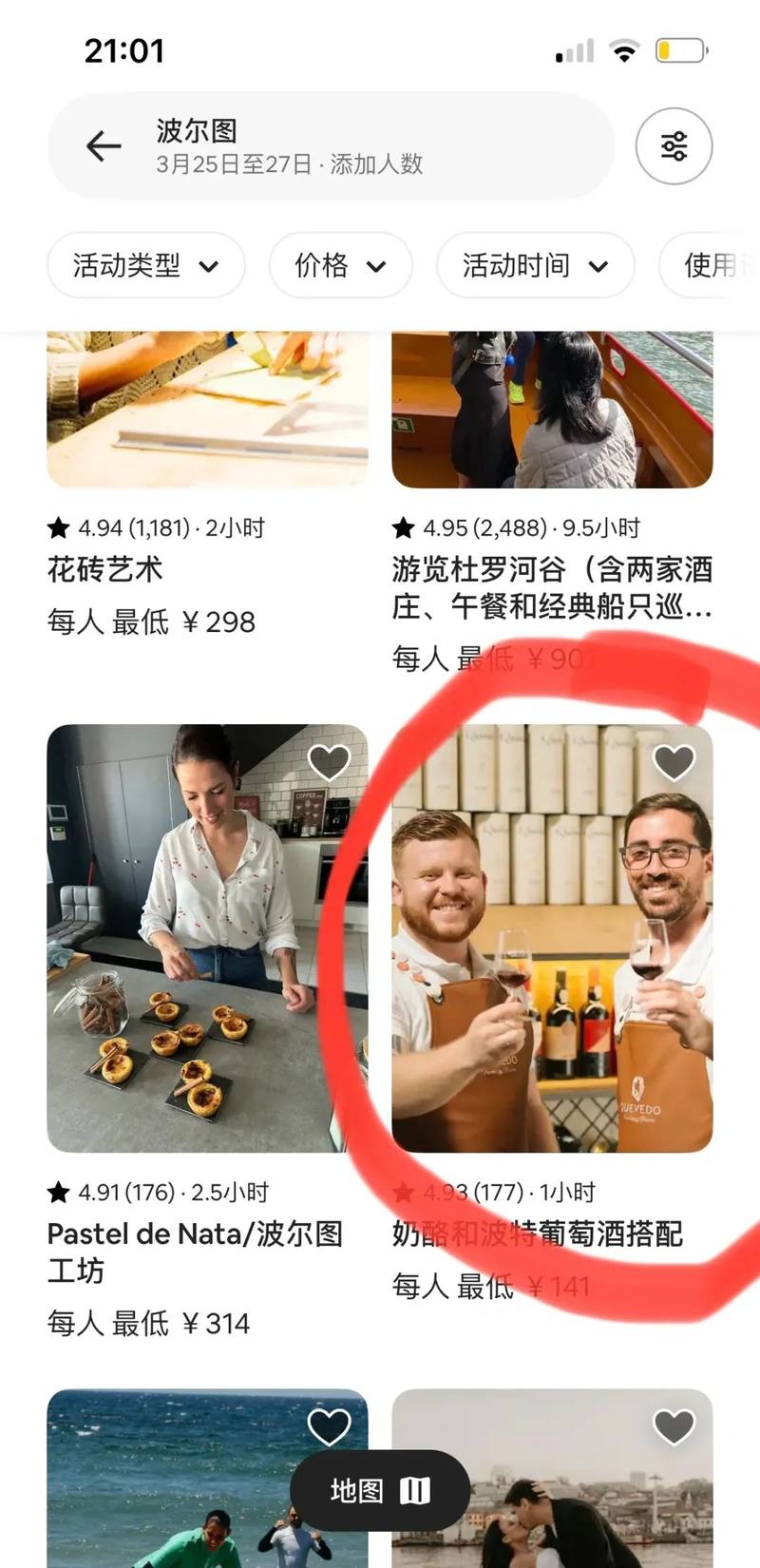Open the 奶酪和波特葡萄酒搭配 experience

(x=552, y=1014)
